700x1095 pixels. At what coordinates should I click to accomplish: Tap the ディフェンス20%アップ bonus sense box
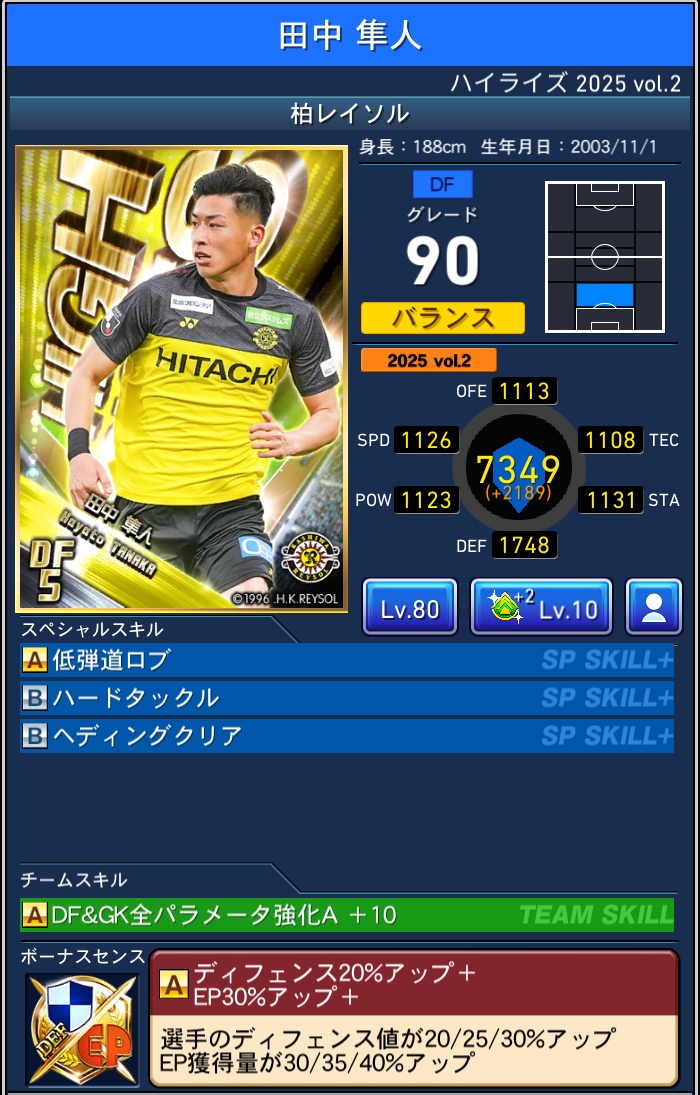(413, 1016)
